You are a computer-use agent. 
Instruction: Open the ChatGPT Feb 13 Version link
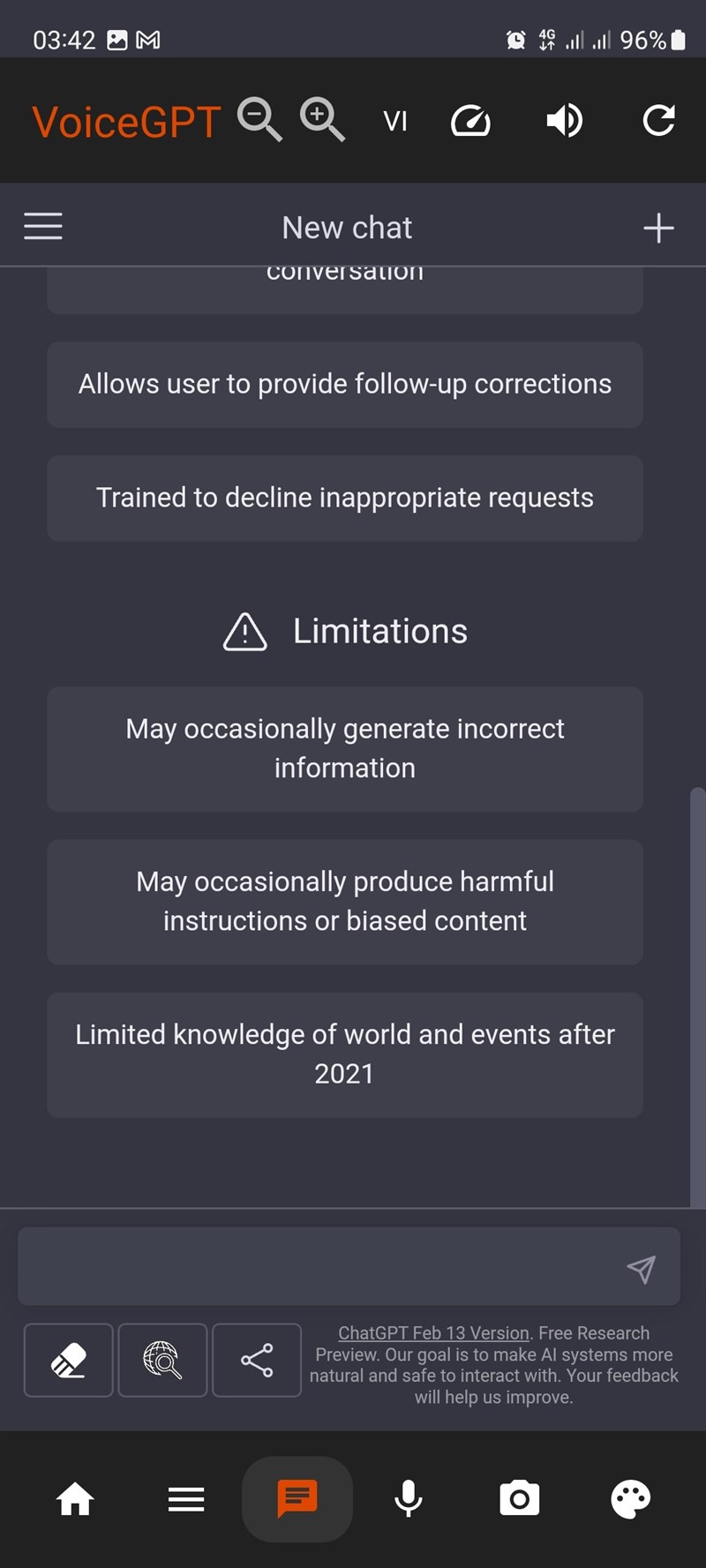coord(433,1332)
